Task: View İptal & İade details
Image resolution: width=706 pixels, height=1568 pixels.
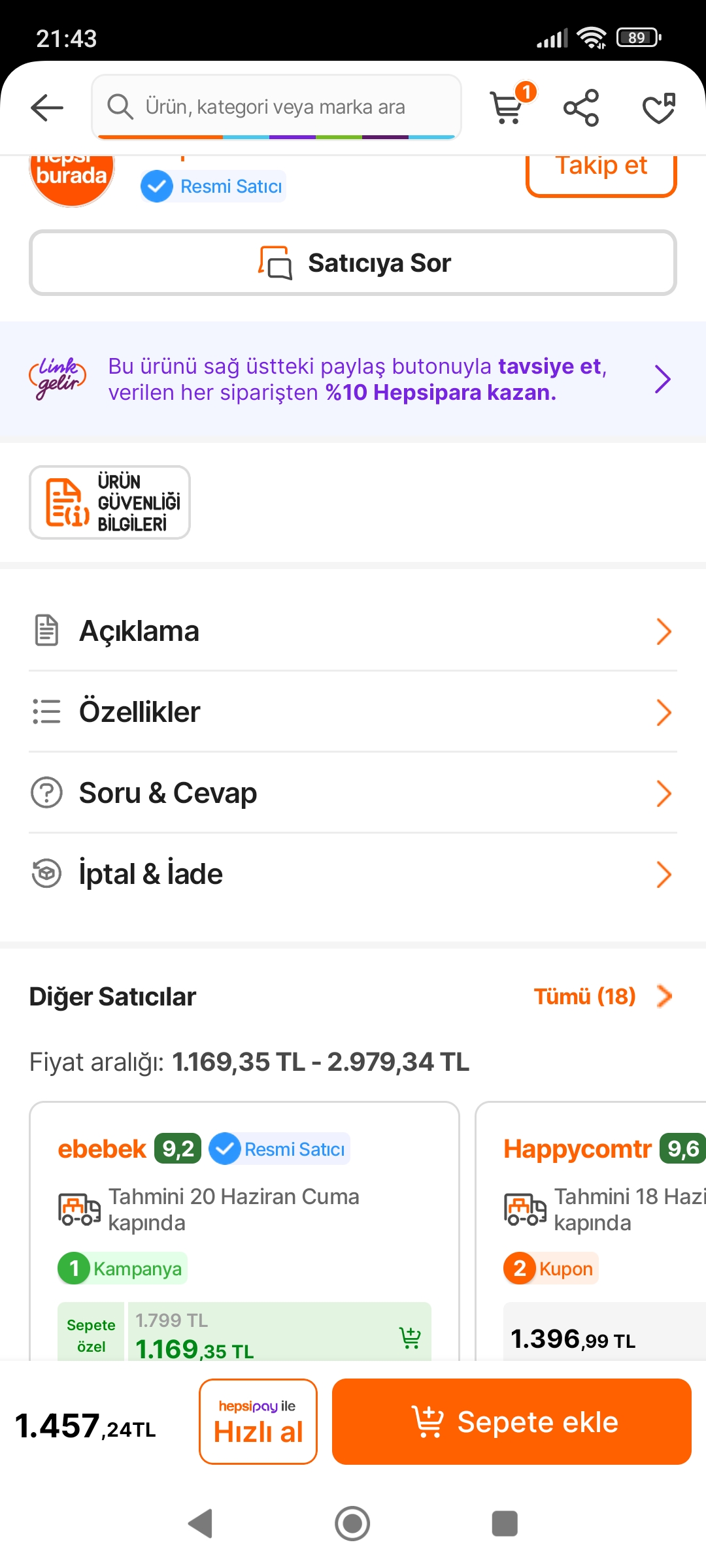Action: tap(353, 874)
